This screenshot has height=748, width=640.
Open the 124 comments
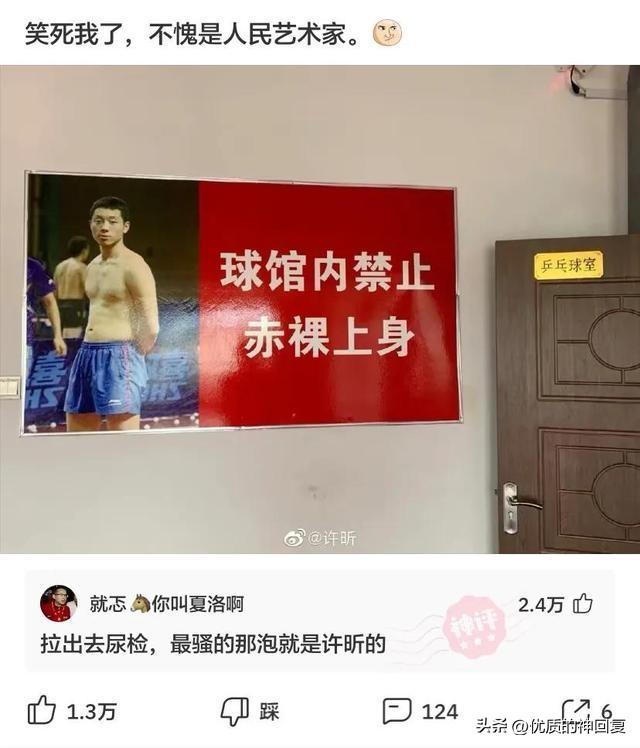tap(398, 711)
